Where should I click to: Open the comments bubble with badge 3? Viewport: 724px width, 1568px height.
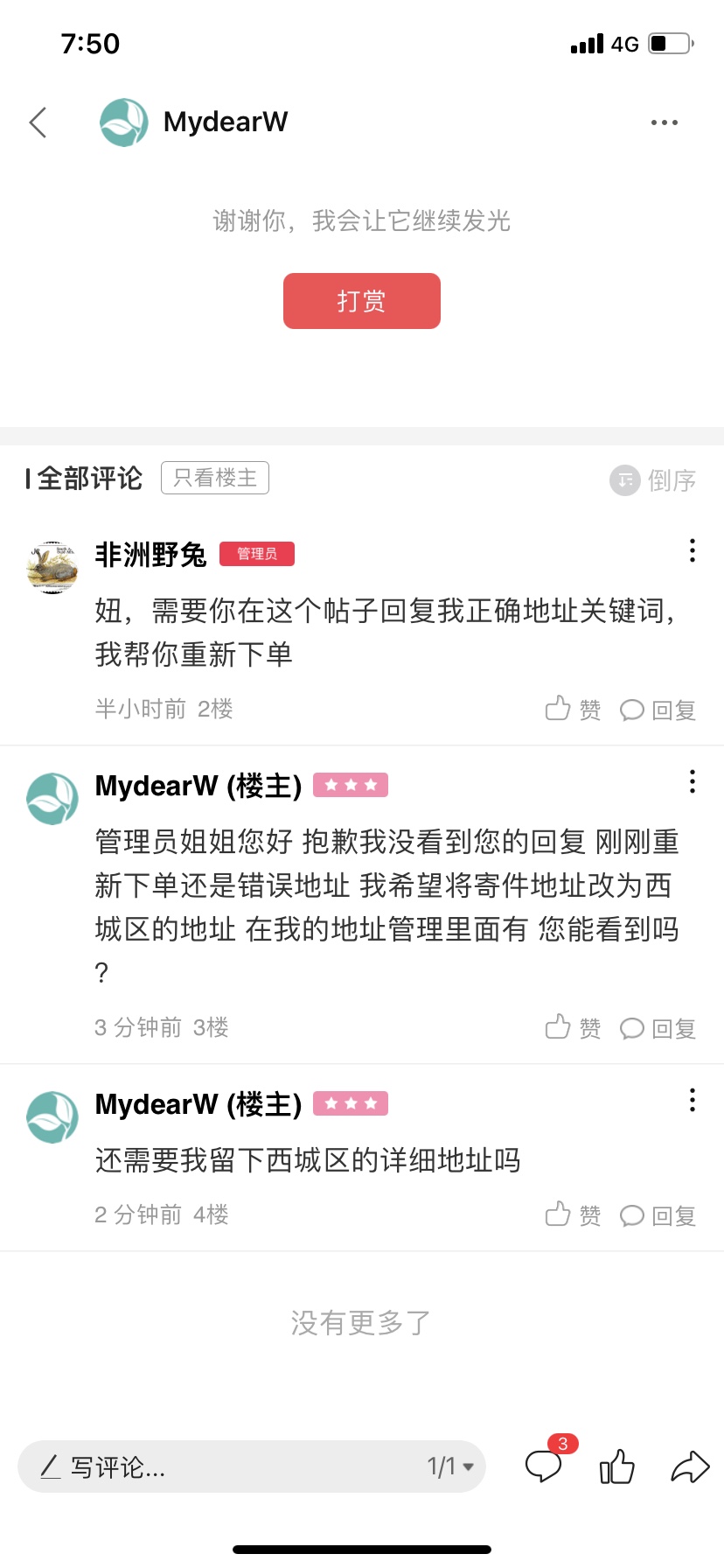543,1466
